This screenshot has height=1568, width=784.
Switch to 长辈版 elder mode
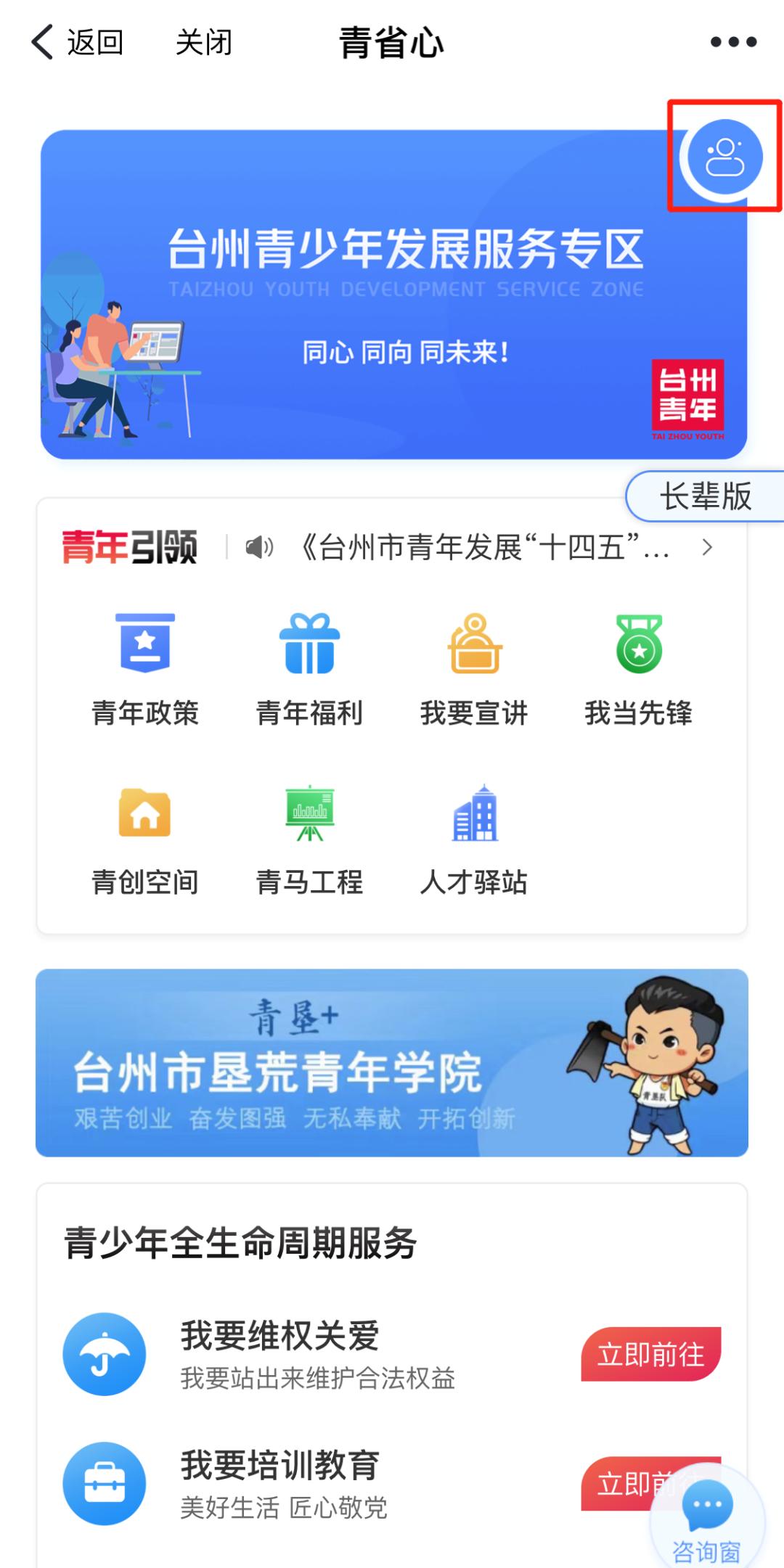[705, 497]
